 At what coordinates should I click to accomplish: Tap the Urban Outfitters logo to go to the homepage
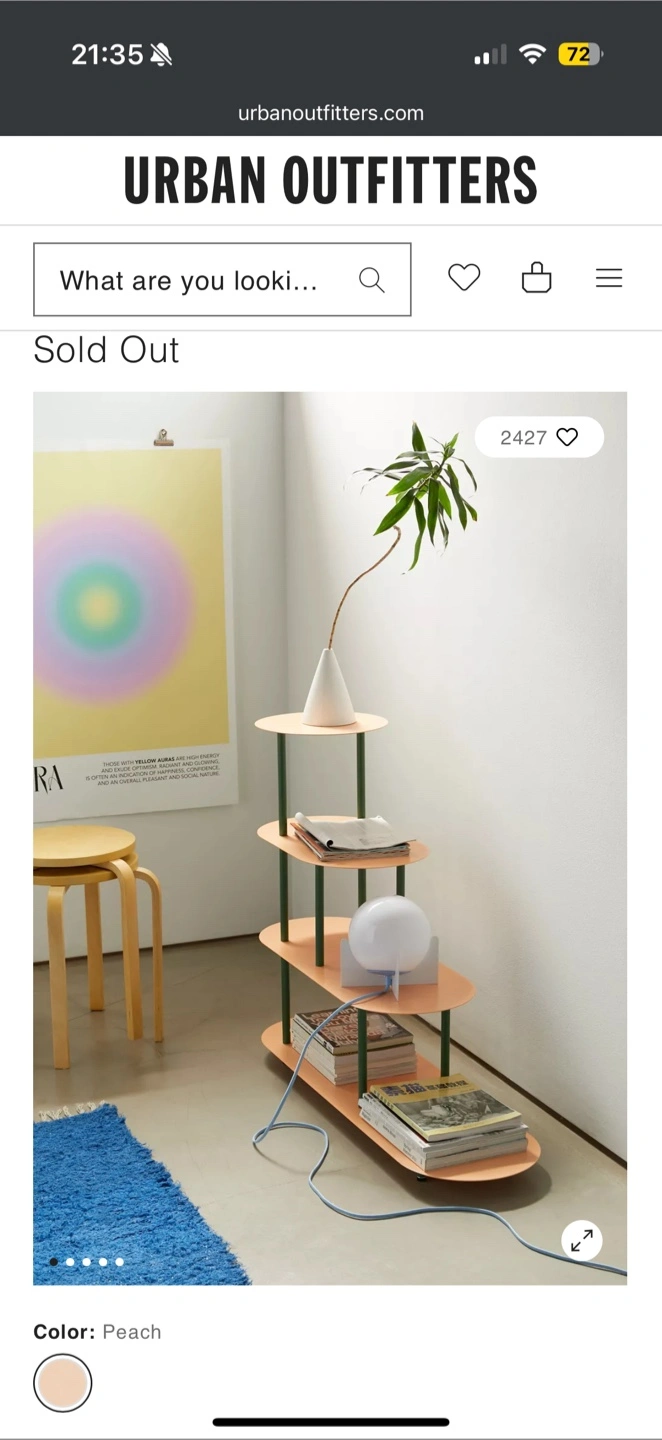[331, 180]
